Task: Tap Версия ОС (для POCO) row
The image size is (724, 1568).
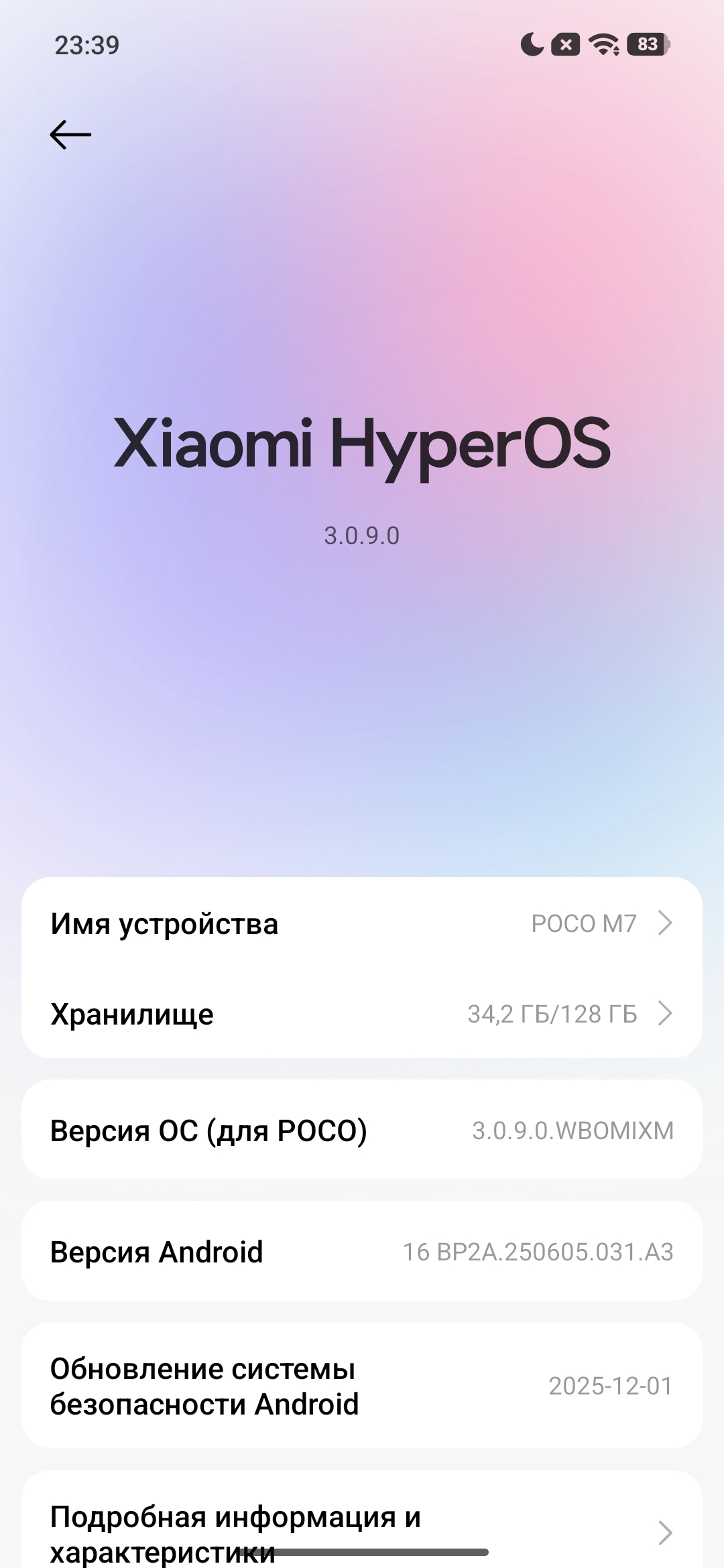Action: pos(362,1130)
